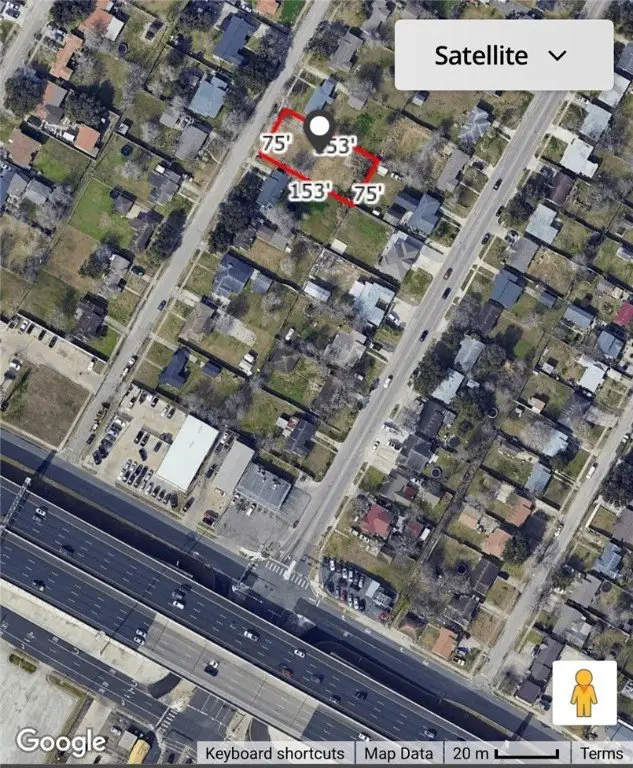Open the Terms link
The image size is (633, 768).
602,754
